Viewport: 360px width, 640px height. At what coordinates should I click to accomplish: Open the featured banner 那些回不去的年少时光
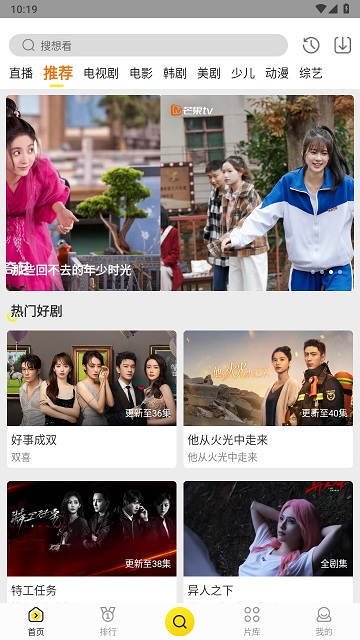point(180,193)
